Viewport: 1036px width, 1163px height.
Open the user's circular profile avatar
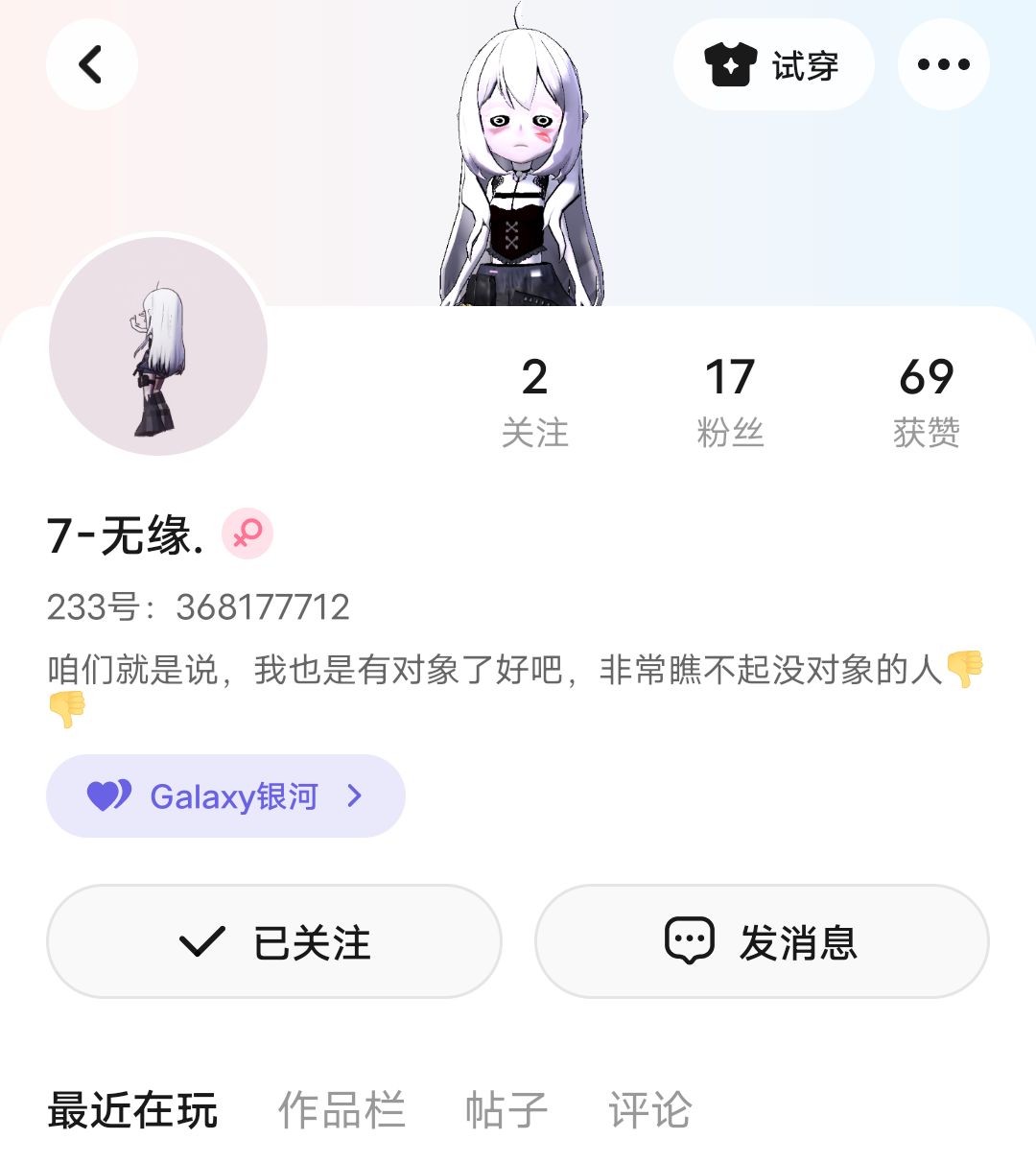[158, 346]
